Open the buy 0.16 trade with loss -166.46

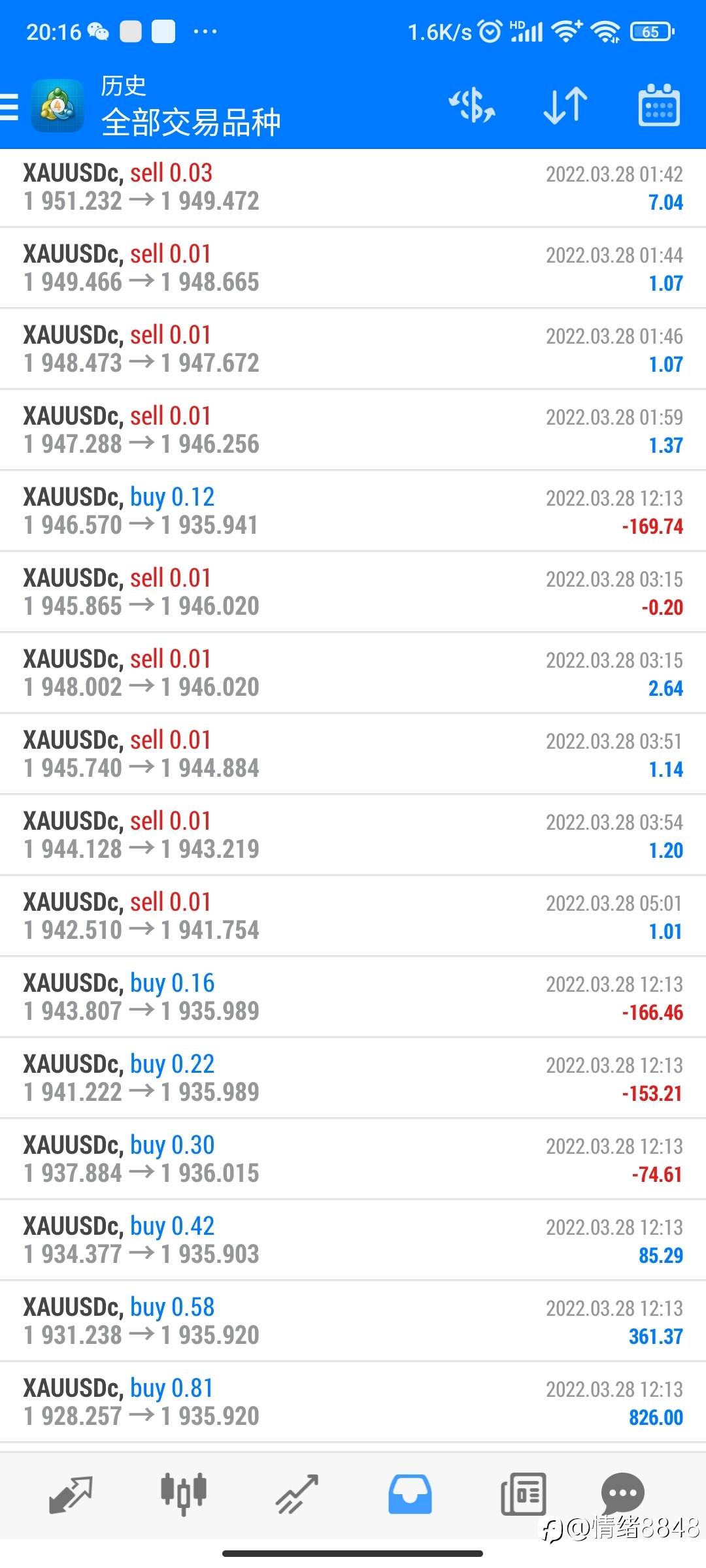coord(353,998)
